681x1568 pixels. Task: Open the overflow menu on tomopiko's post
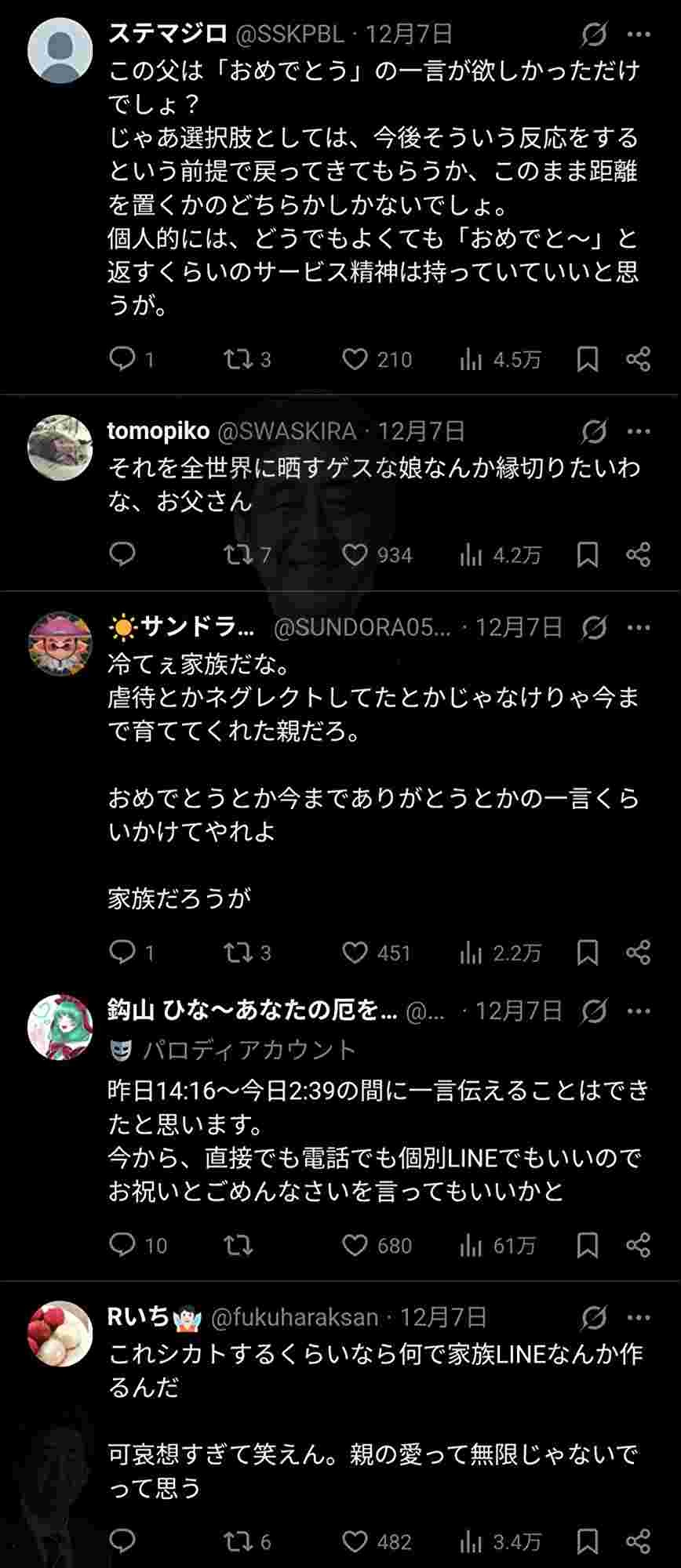pyautogui.click(x=639, y=431)
